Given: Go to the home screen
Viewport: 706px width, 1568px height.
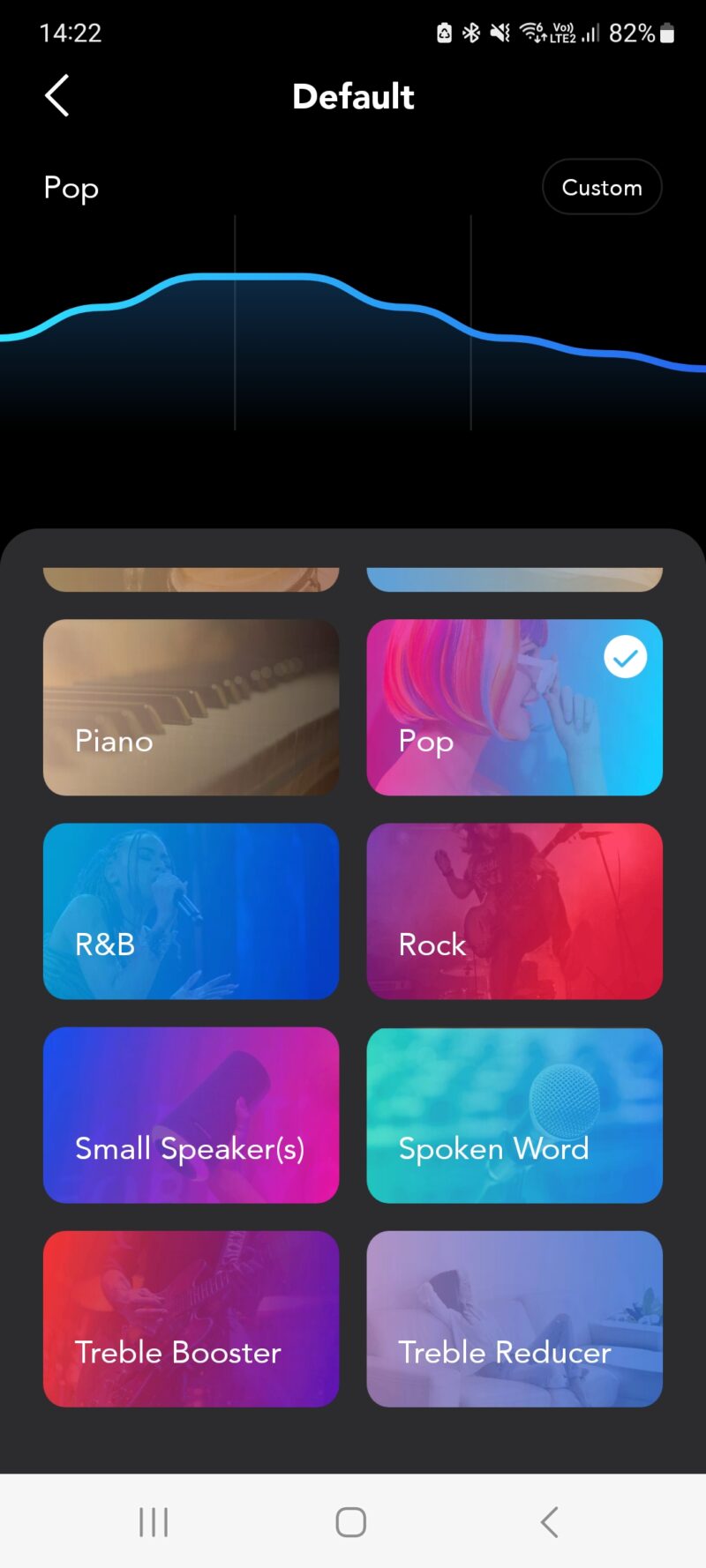Looking at the screenshot, I should tap(351, 1521).
